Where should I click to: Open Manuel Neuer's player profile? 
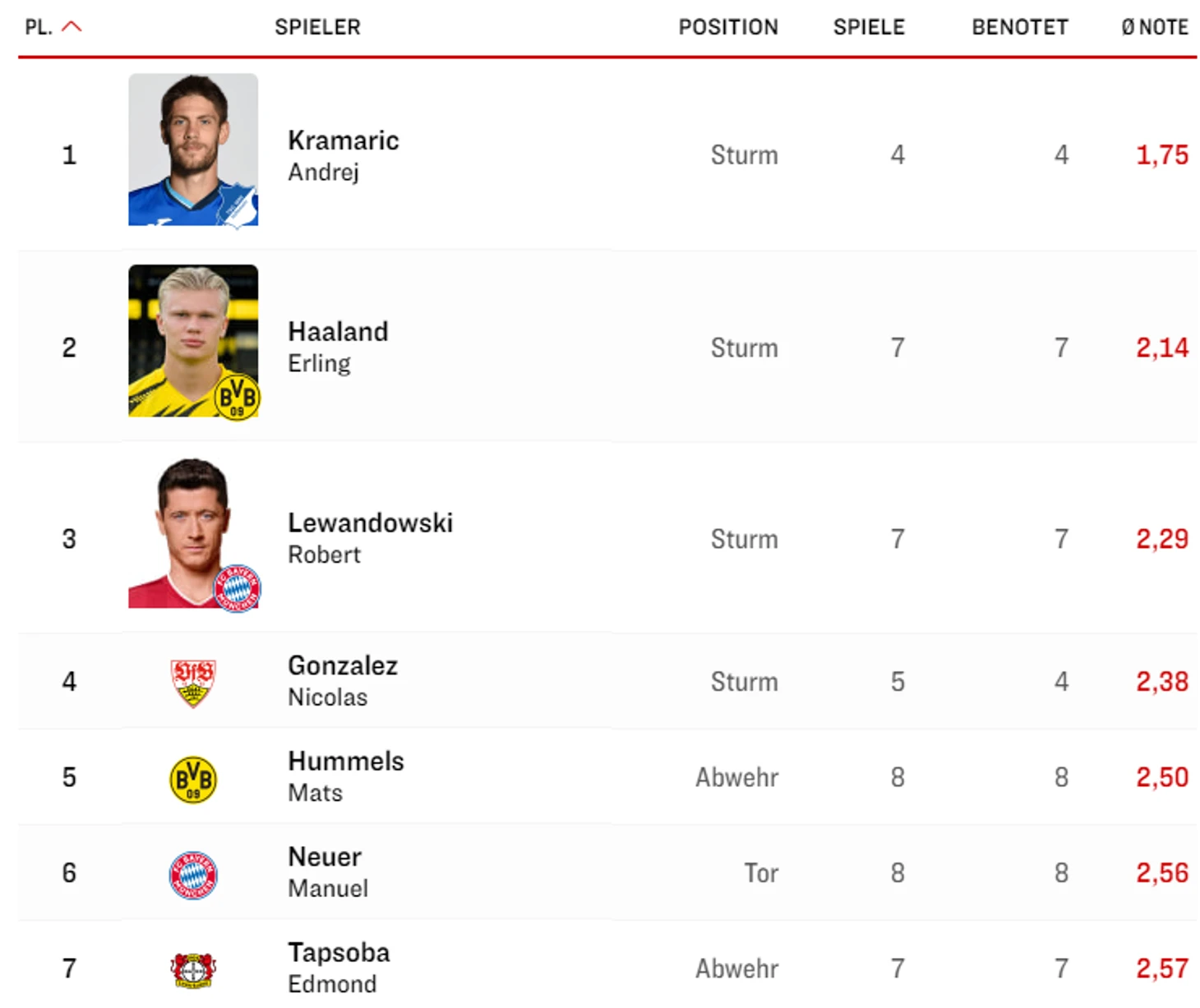point(325,857)
